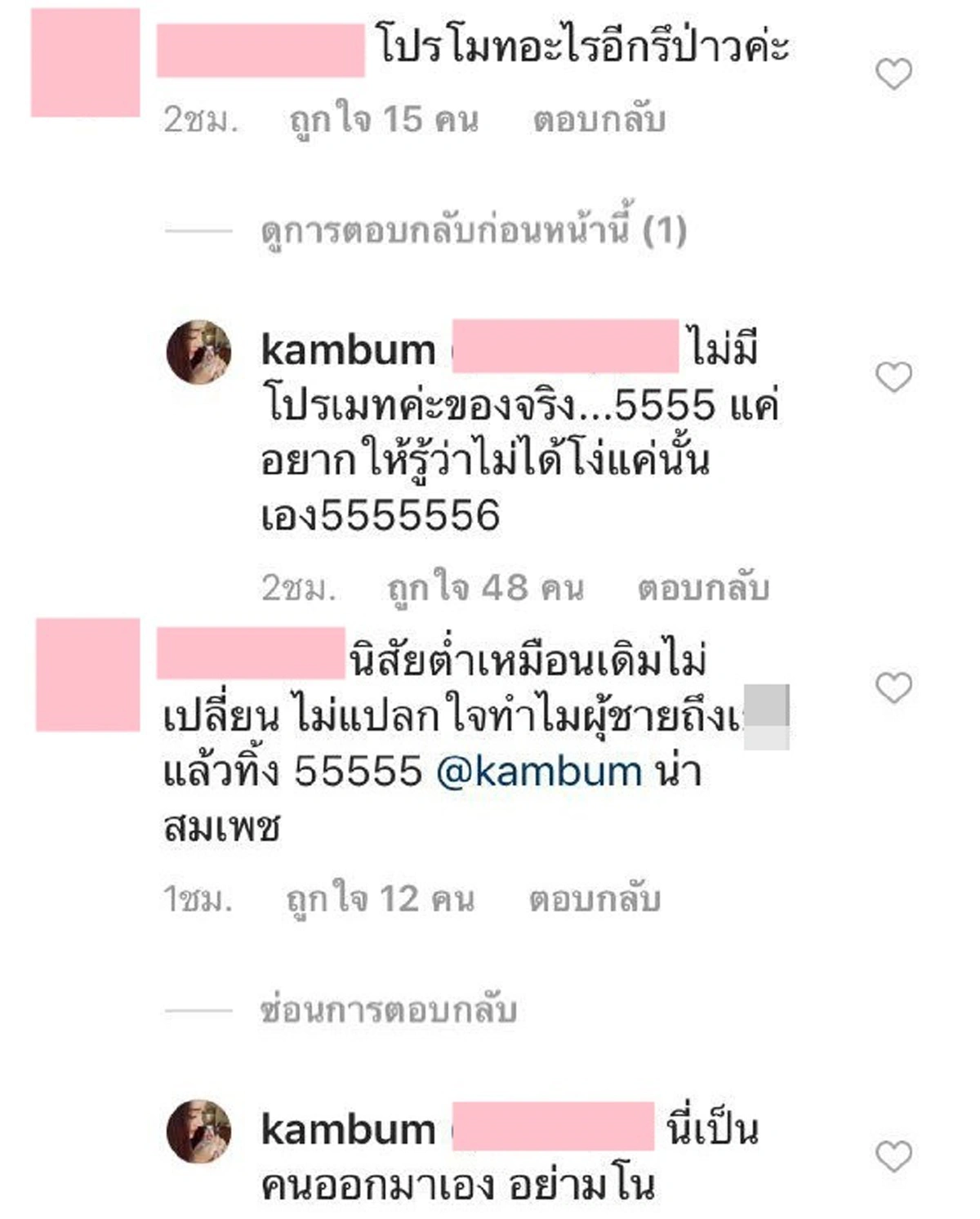
Task: Reply to the first comment via ตอบกลับ
Action: (600, 121)
